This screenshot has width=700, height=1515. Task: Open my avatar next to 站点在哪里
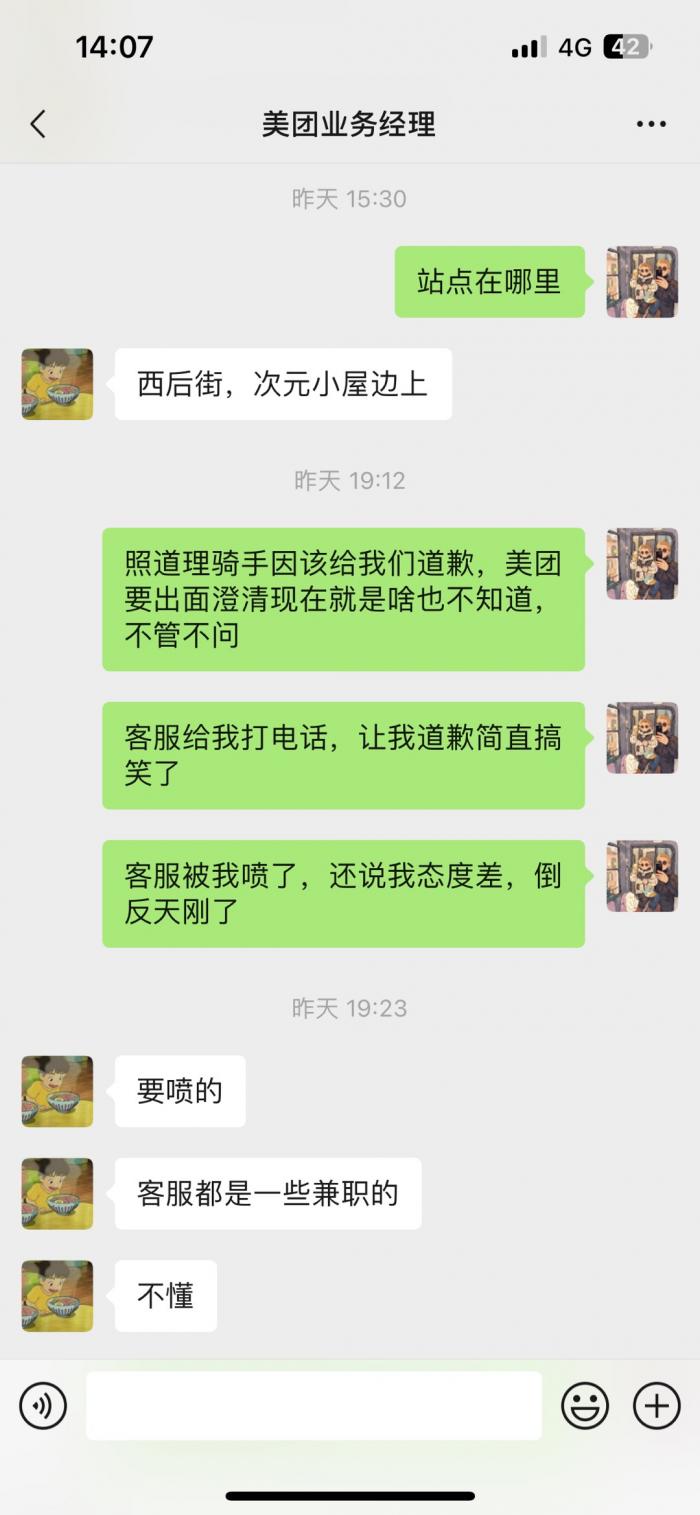pos(642,282)
